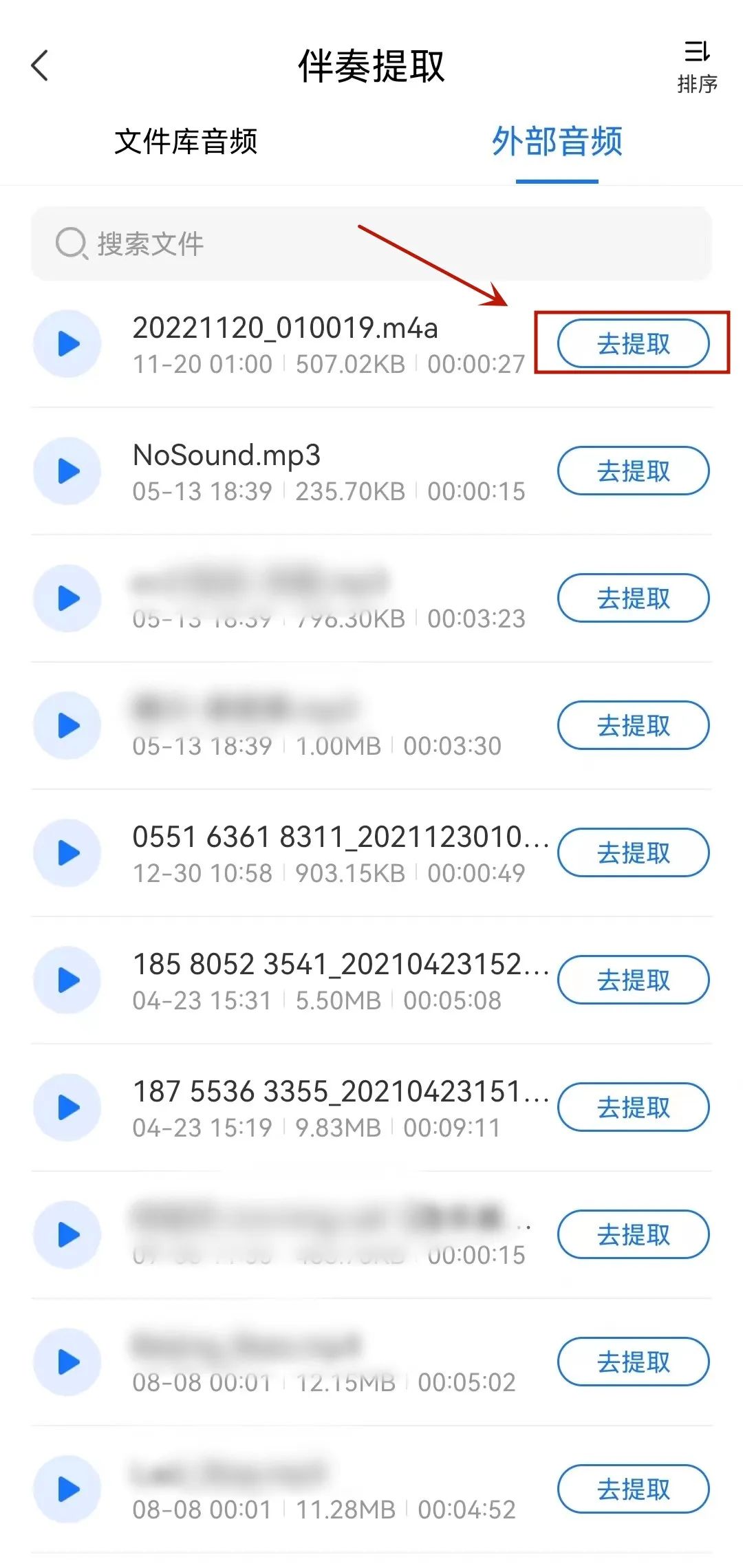Switch to the 文件库音频 tab
This screenshot has height=1568, width=743.
(187, 142)
